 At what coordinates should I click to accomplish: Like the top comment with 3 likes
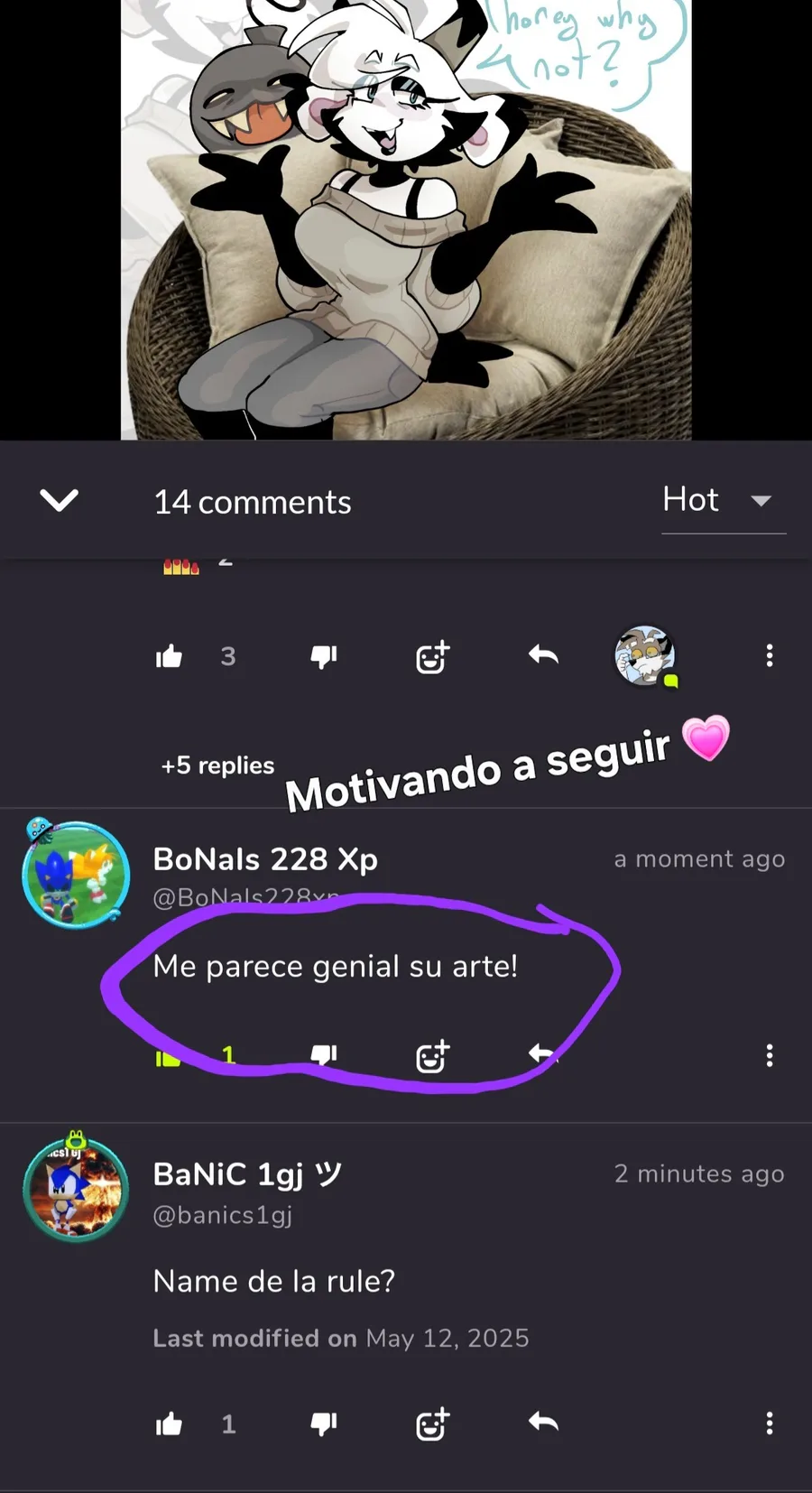click(169, 656)
